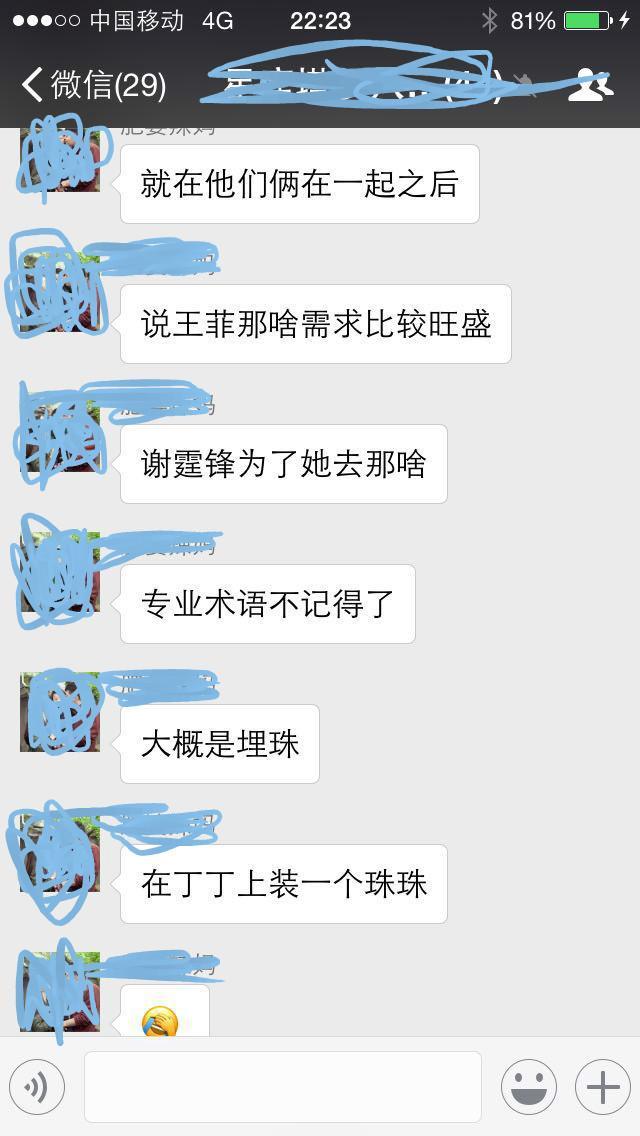Tap avatar beside message 专业术语不记得了
The image size is (640, 1136).
point(60,572)
